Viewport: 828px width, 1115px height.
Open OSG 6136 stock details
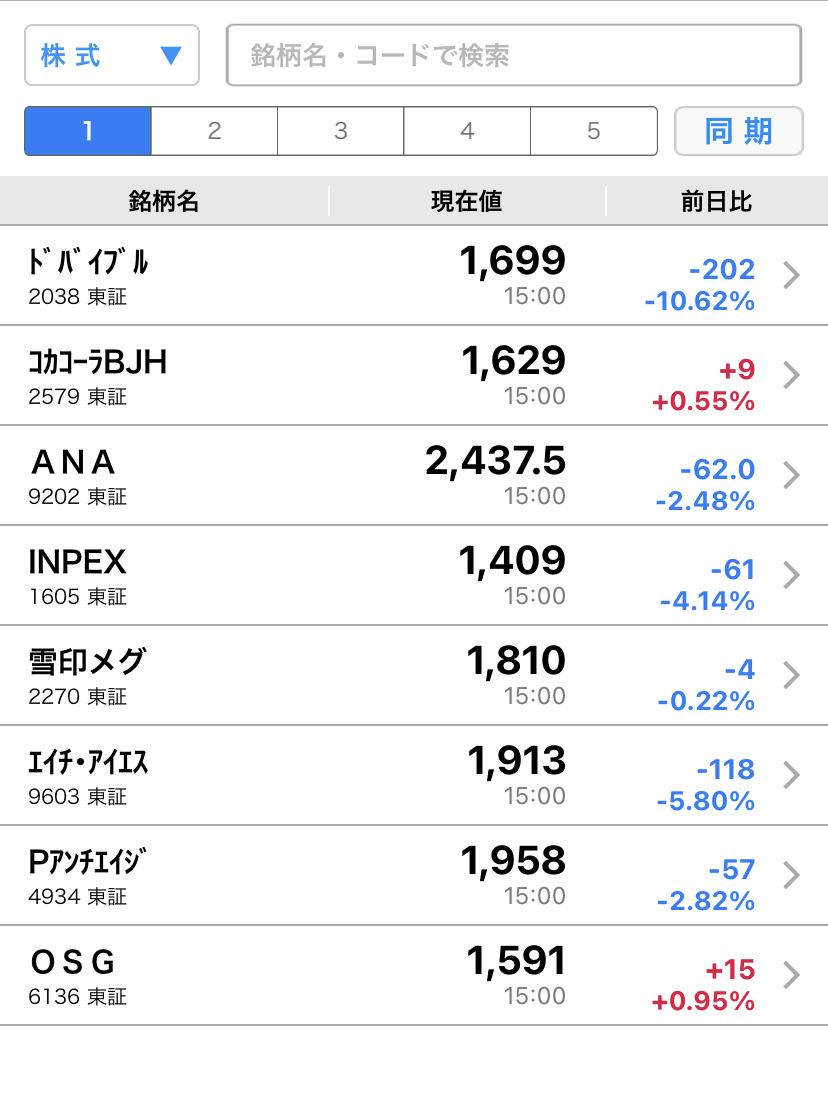[413, 976]
